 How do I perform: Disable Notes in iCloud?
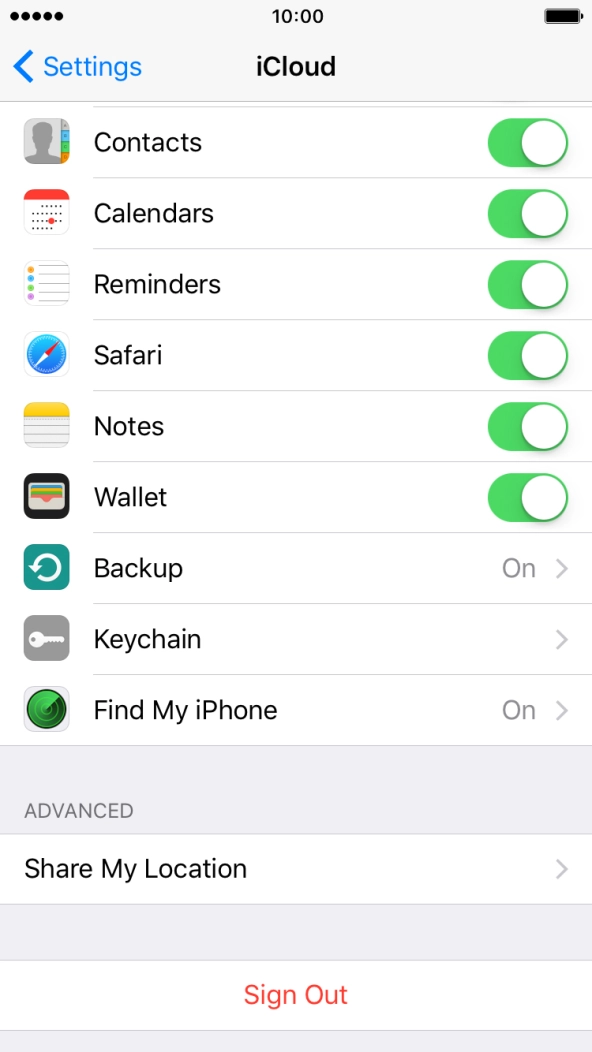(x=528, y=427)
